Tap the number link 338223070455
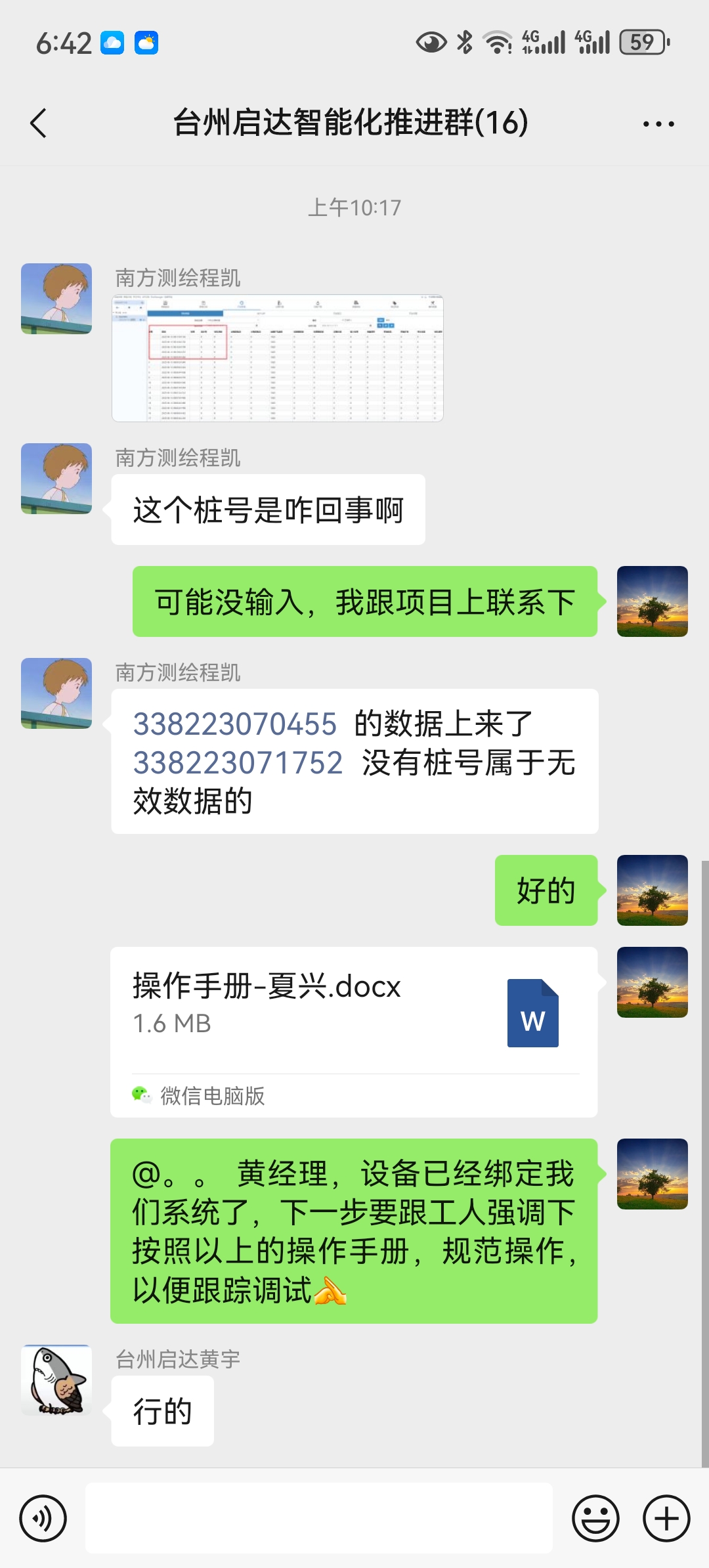The height and width of the screenshot is (1568, 709). click(235, 724)
